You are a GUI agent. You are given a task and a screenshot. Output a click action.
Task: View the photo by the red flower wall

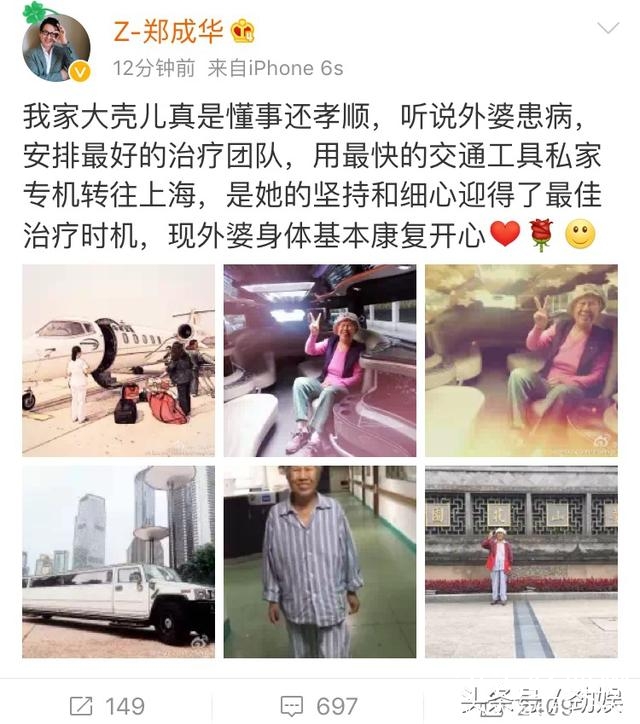520,561
